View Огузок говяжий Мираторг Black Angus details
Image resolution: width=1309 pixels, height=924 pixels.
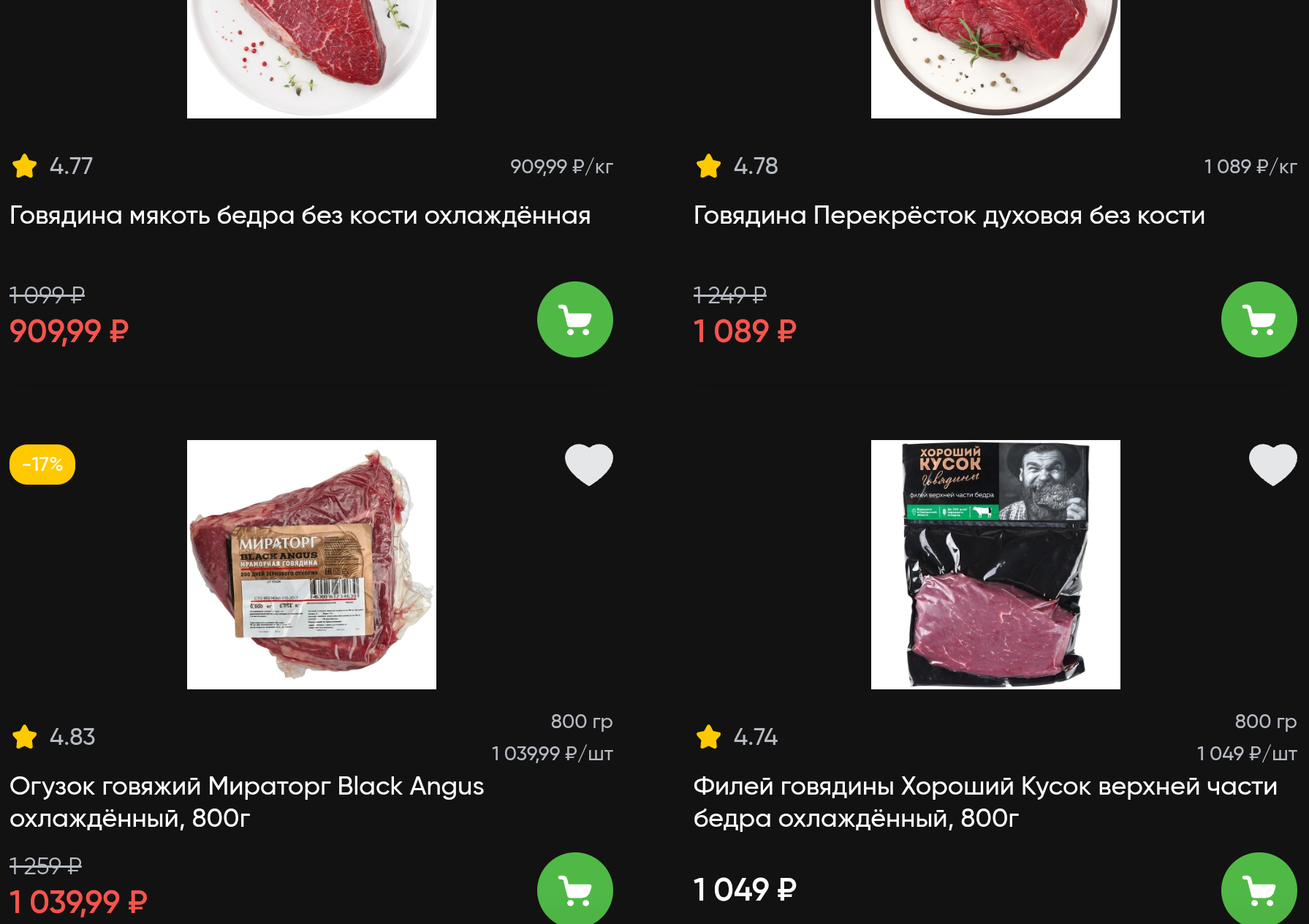(247, 801)
